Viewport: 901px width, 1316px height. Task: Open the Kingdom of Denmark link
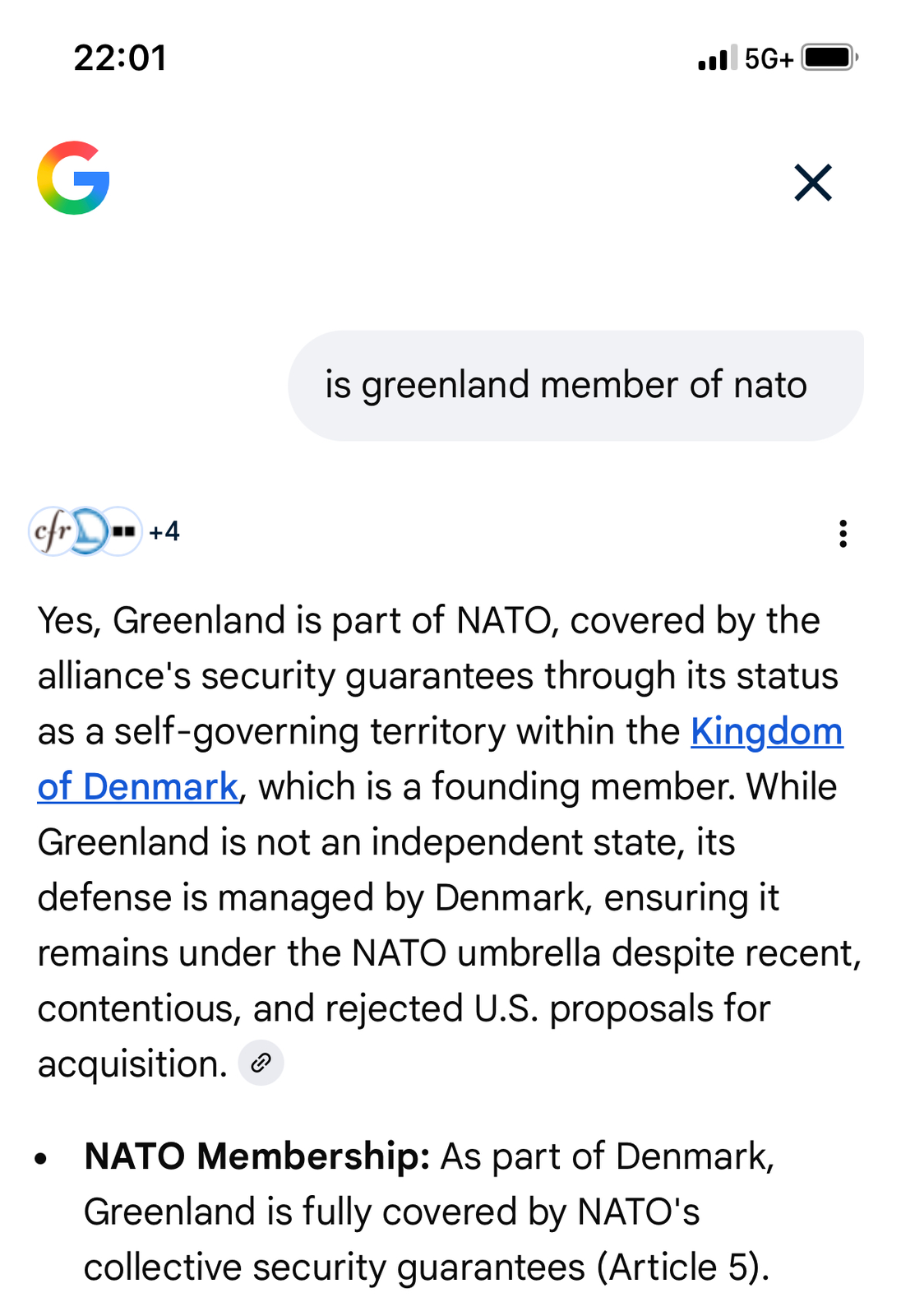click(766, 731)
